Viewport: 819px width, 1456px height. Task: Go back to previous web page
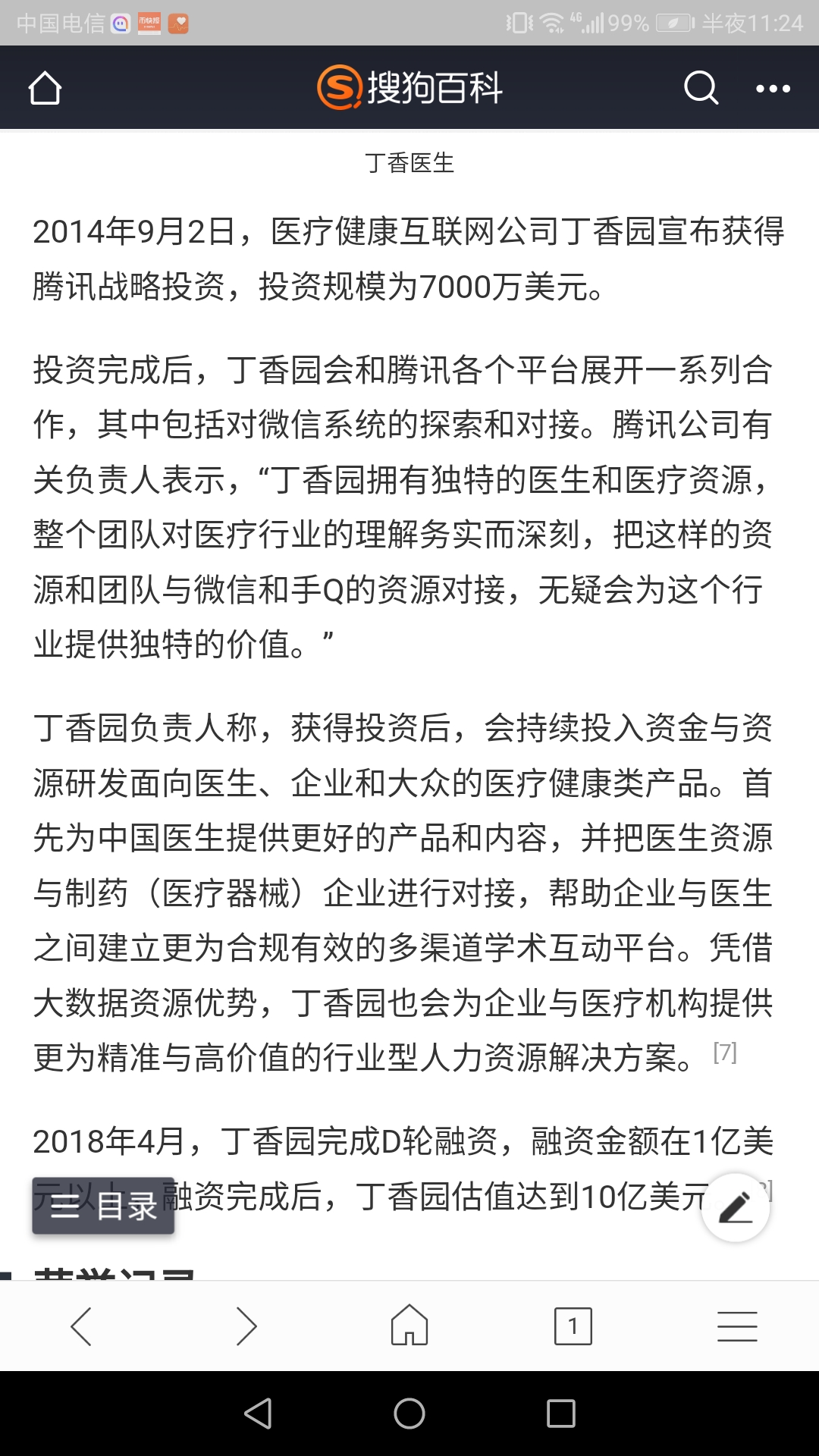pos(81,1326)
